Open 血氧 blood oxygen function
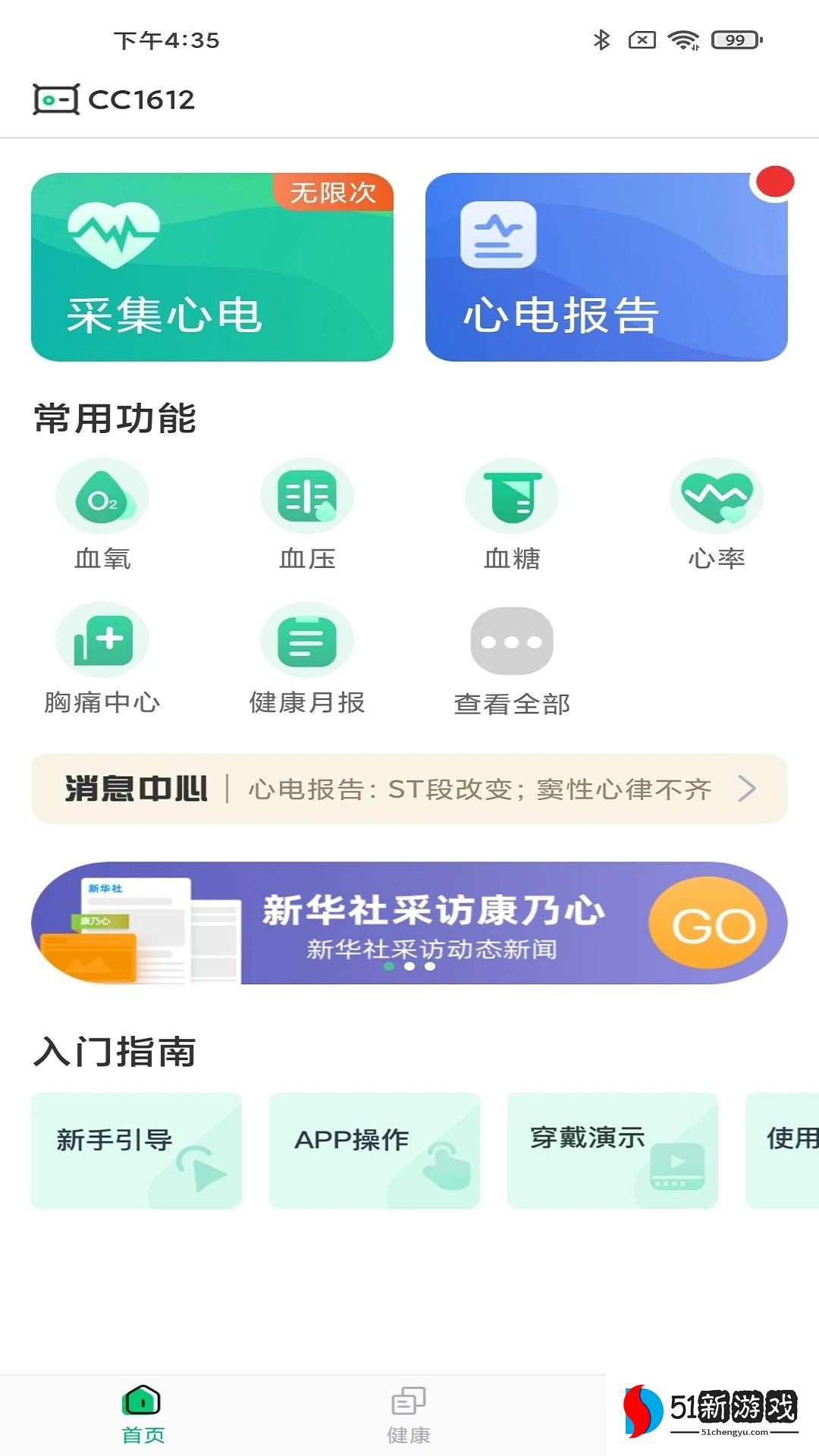Screen dimensions: 819x1456 pyautogui.click(x=102, y=513)
